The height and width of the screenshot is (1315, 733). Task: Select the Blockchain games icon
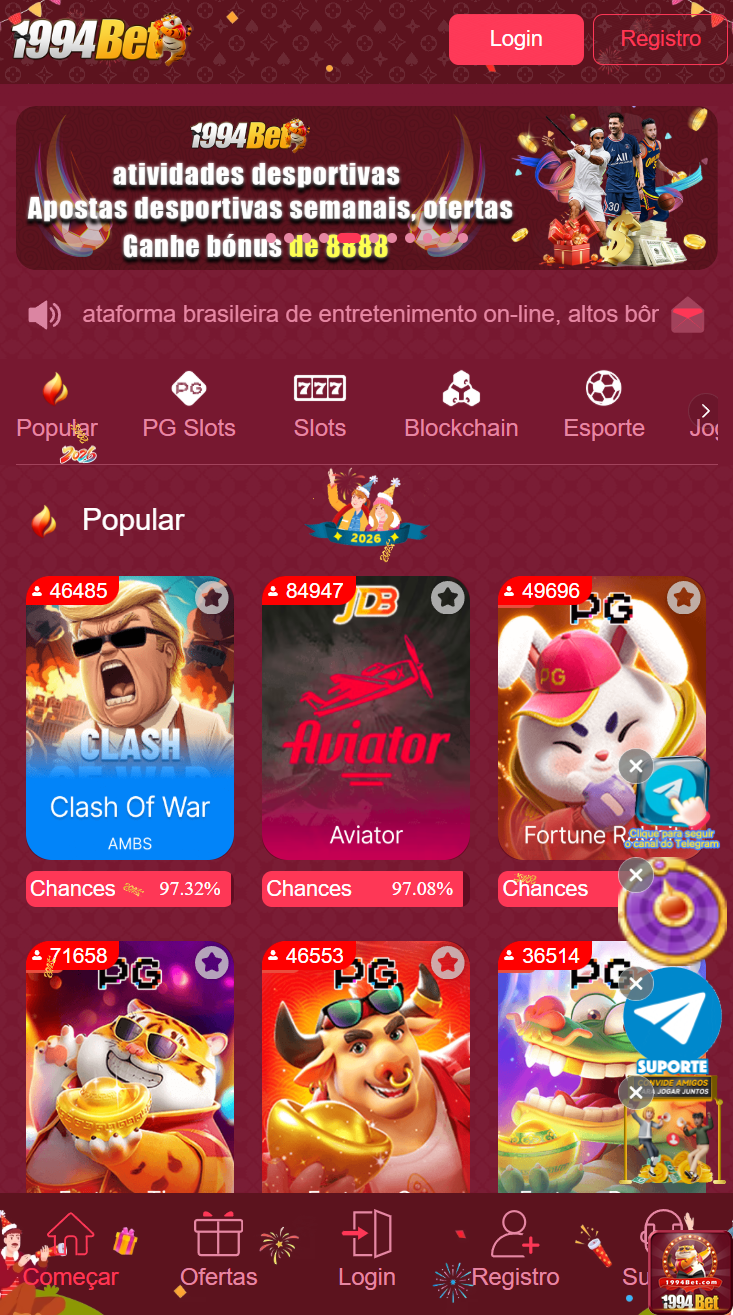tap(461, 388)
